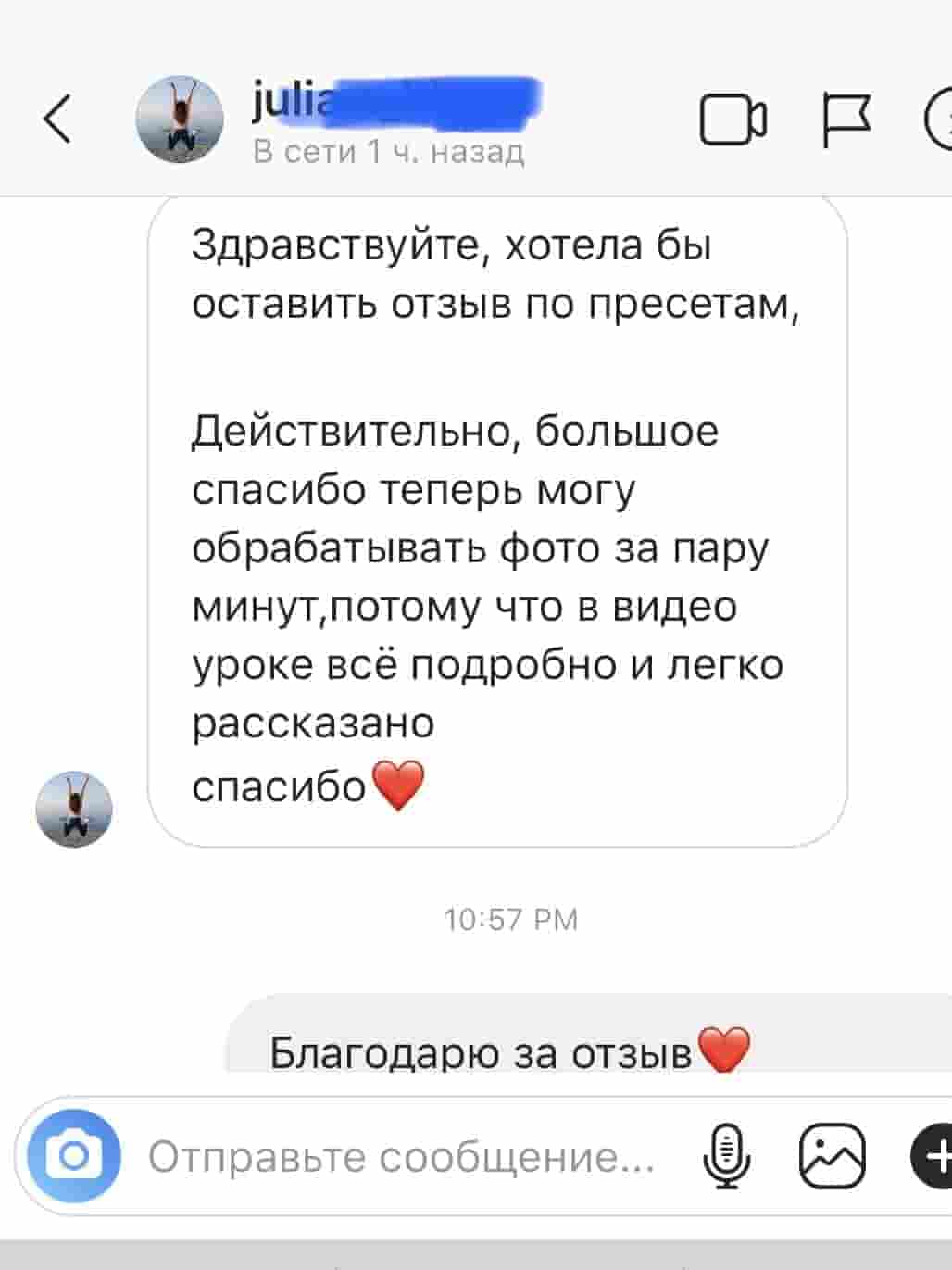Tap julia's avatar beside her message
The image size is (952, 1270).
point(74,809)
